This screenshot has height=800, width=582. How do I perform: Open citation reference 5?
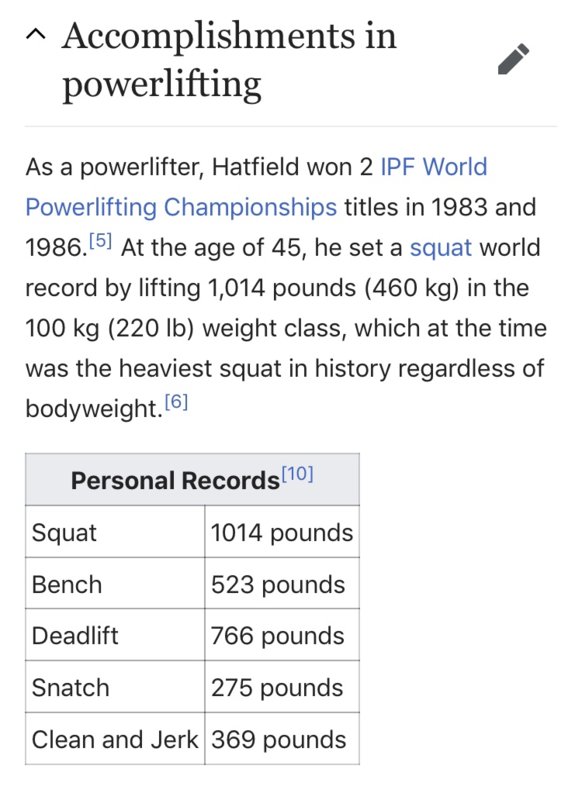click(x=100, y=240)
